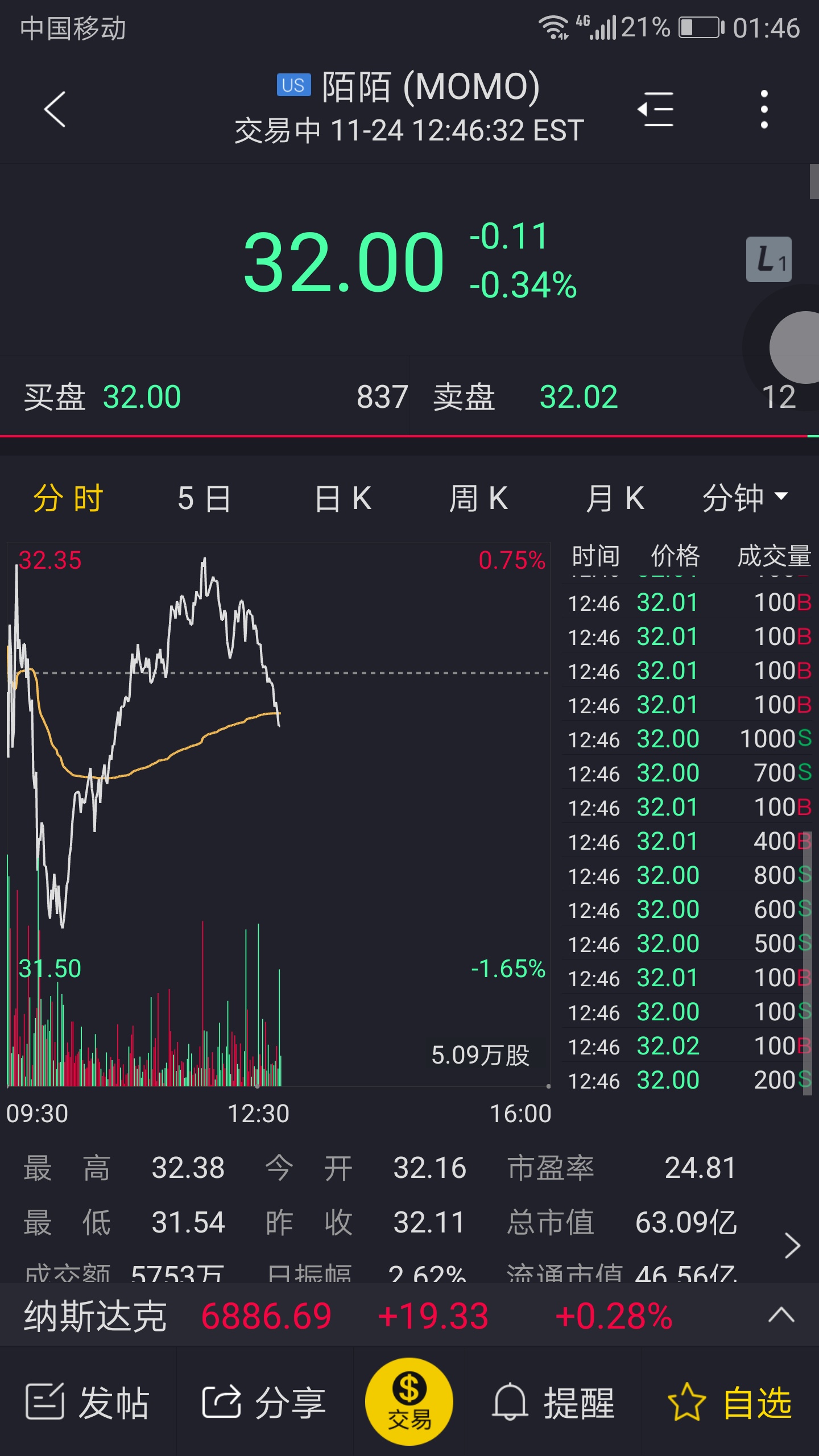Open the three-dot overflow menu
The image size is (819, 1456).
764,109
